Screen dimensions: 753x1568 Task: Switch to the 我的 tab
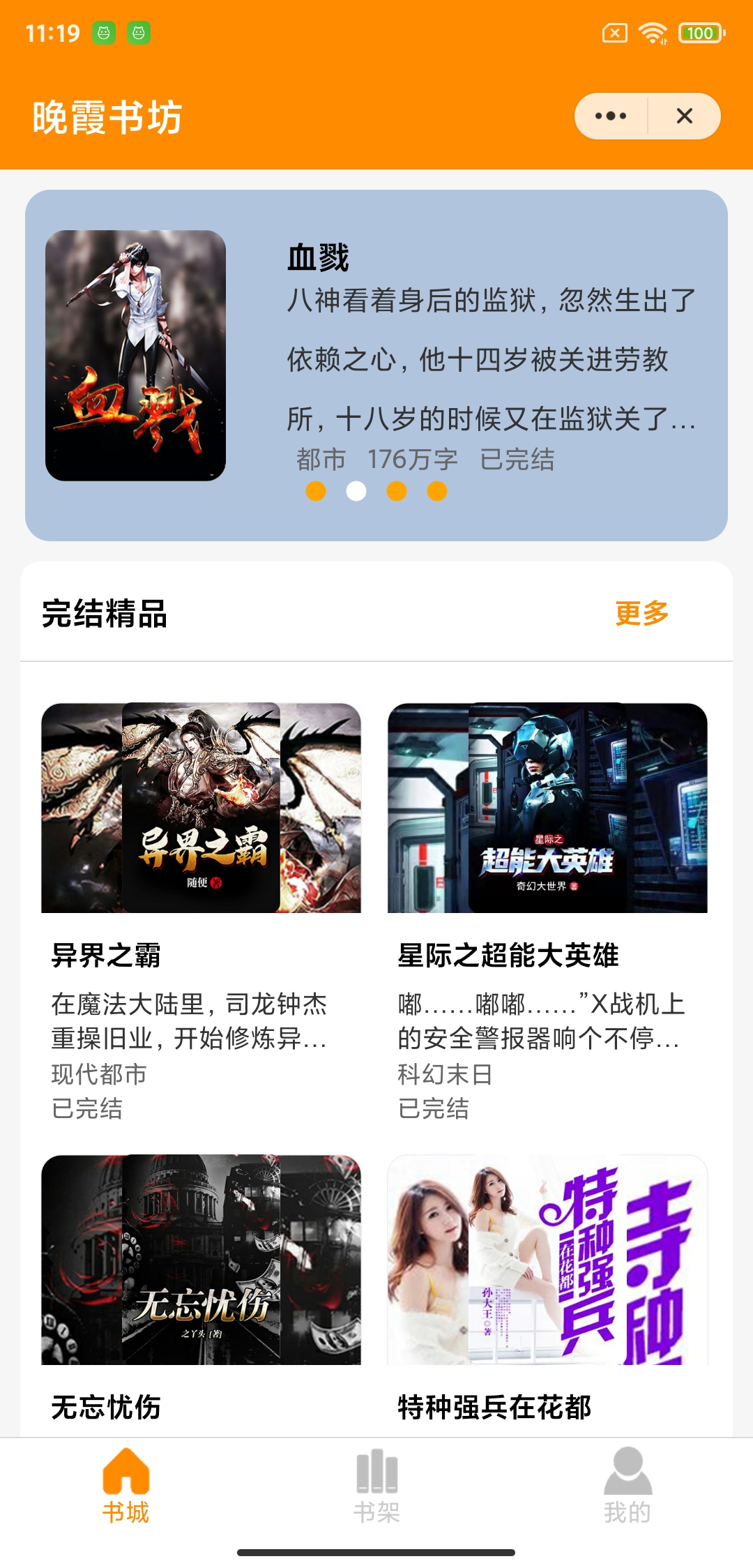point(627,1484)
